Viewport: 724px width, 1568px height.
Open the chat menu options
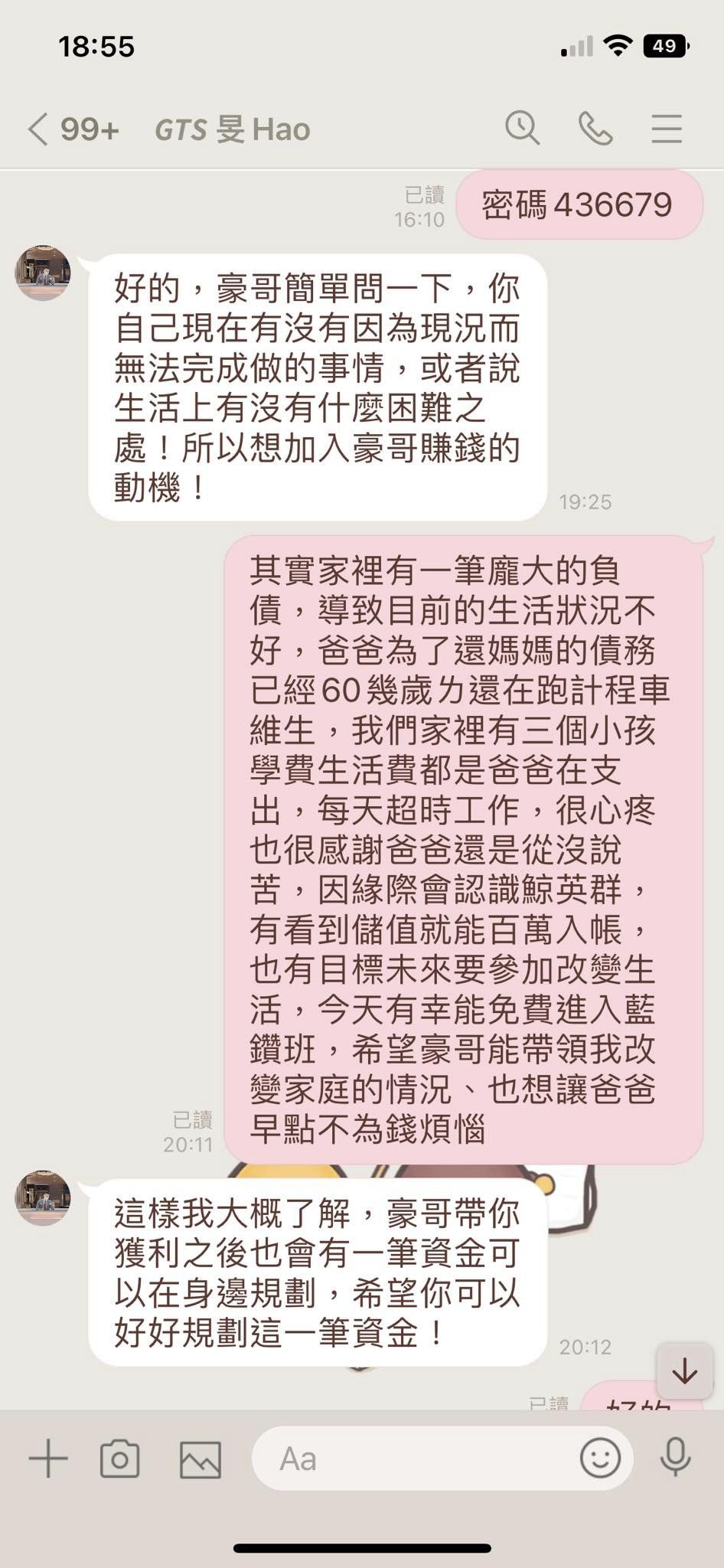[x=666, y=129]
